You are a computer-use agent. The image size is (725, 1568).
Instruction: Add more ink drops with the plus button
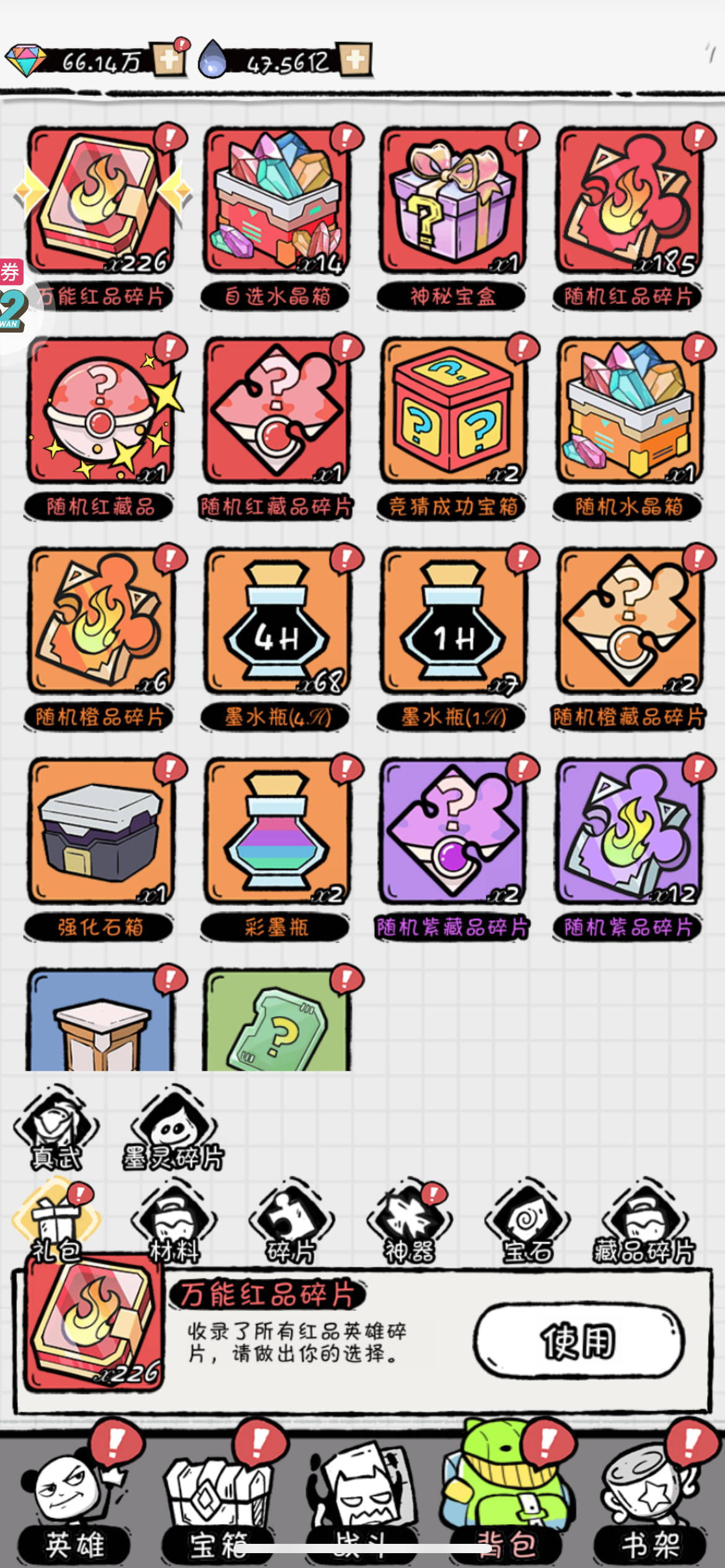[354, 60]
